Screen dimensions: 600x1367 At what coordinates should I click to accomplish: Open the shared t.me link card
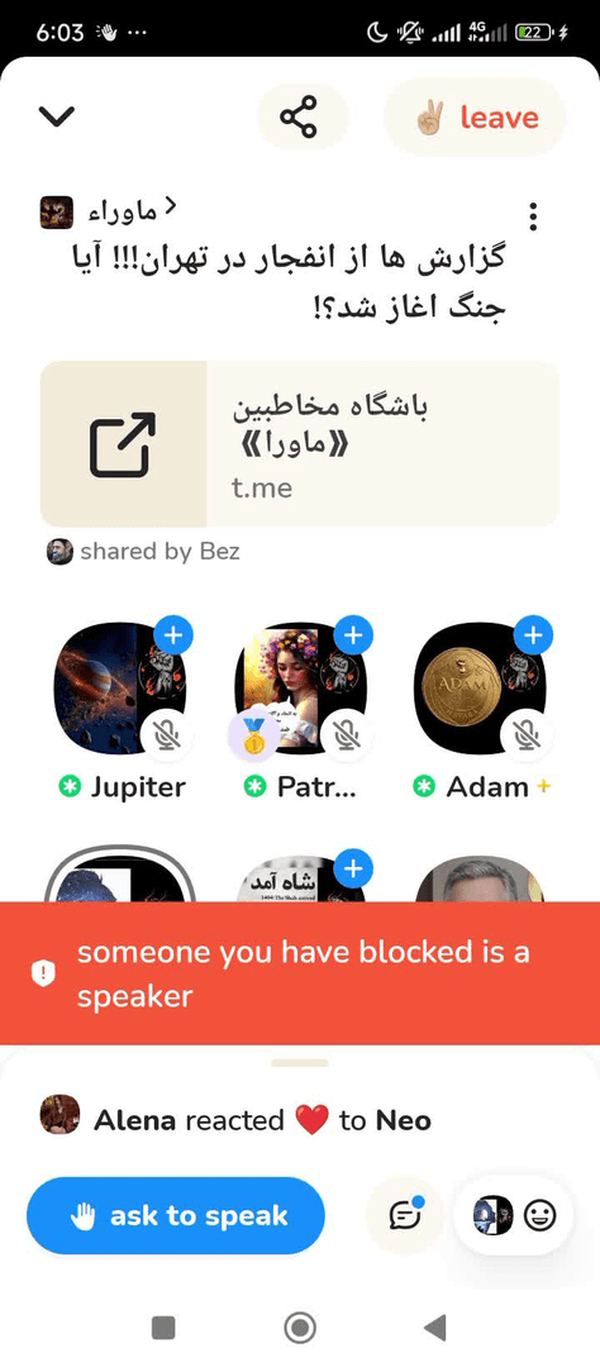click(300, 444)
